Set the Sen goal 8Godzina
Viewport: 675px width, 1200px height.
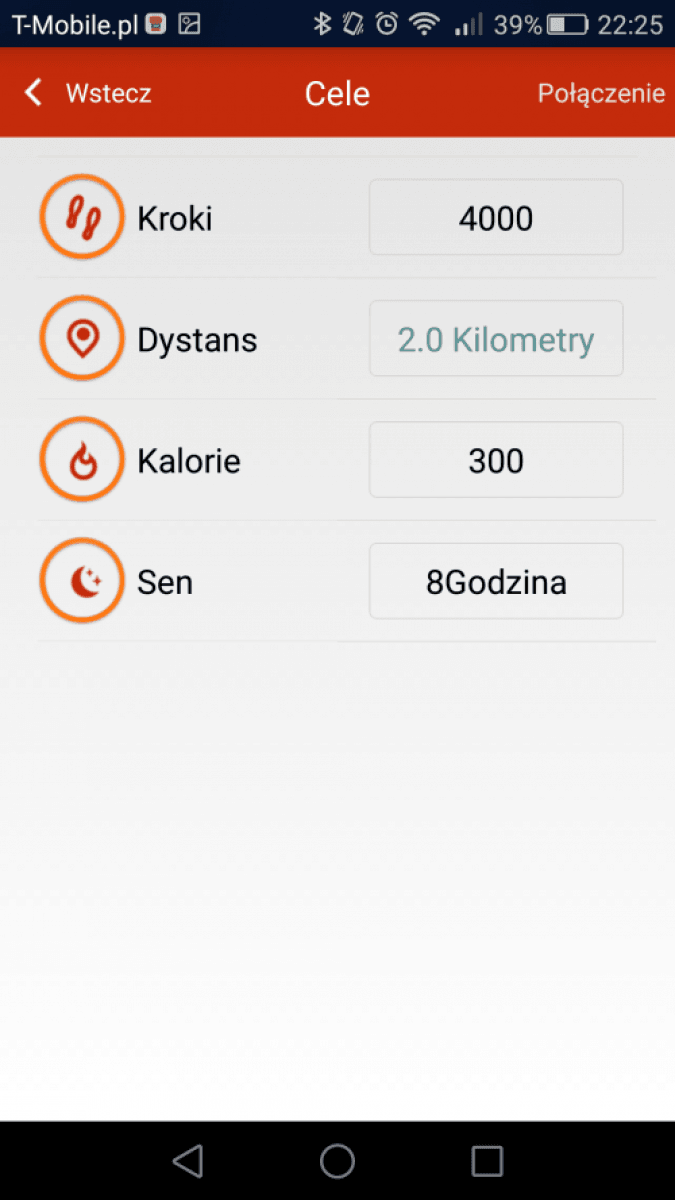(496, 581)
